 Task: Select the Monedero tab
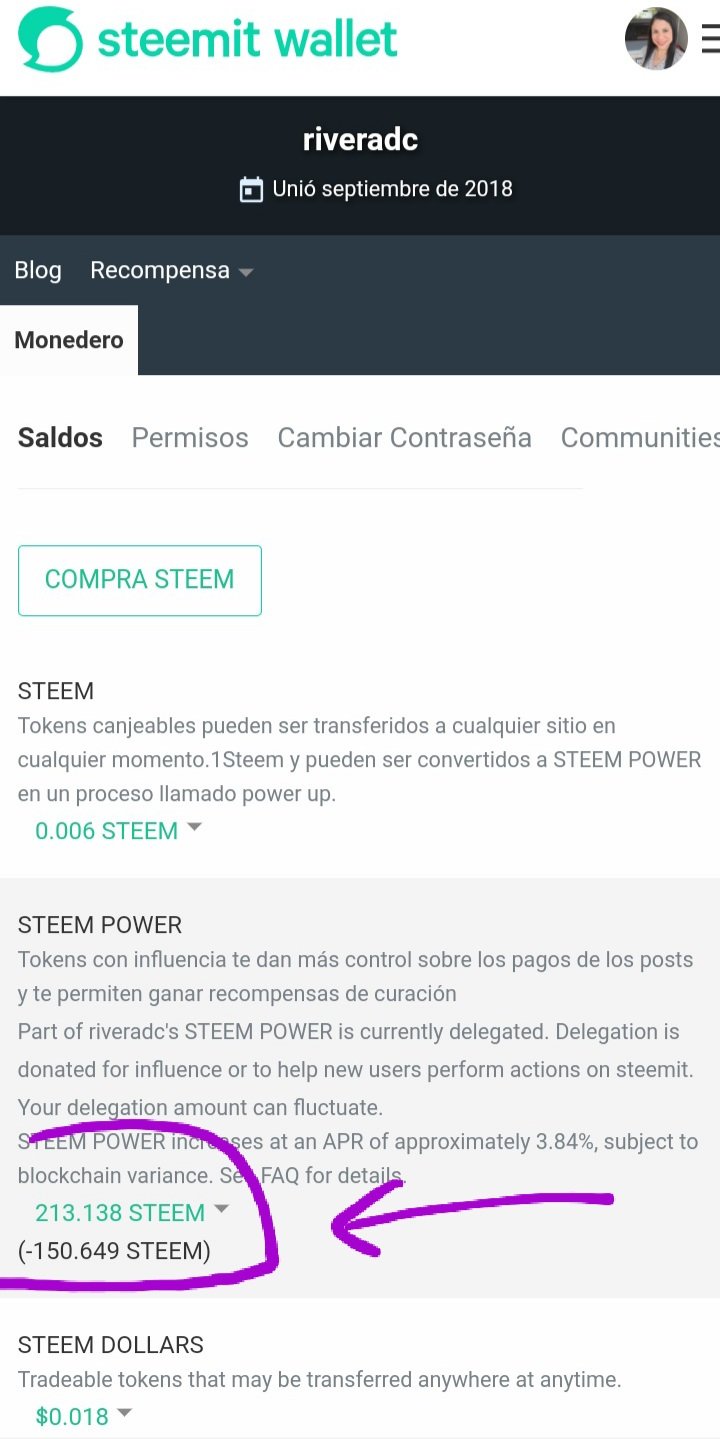point(69,340)
